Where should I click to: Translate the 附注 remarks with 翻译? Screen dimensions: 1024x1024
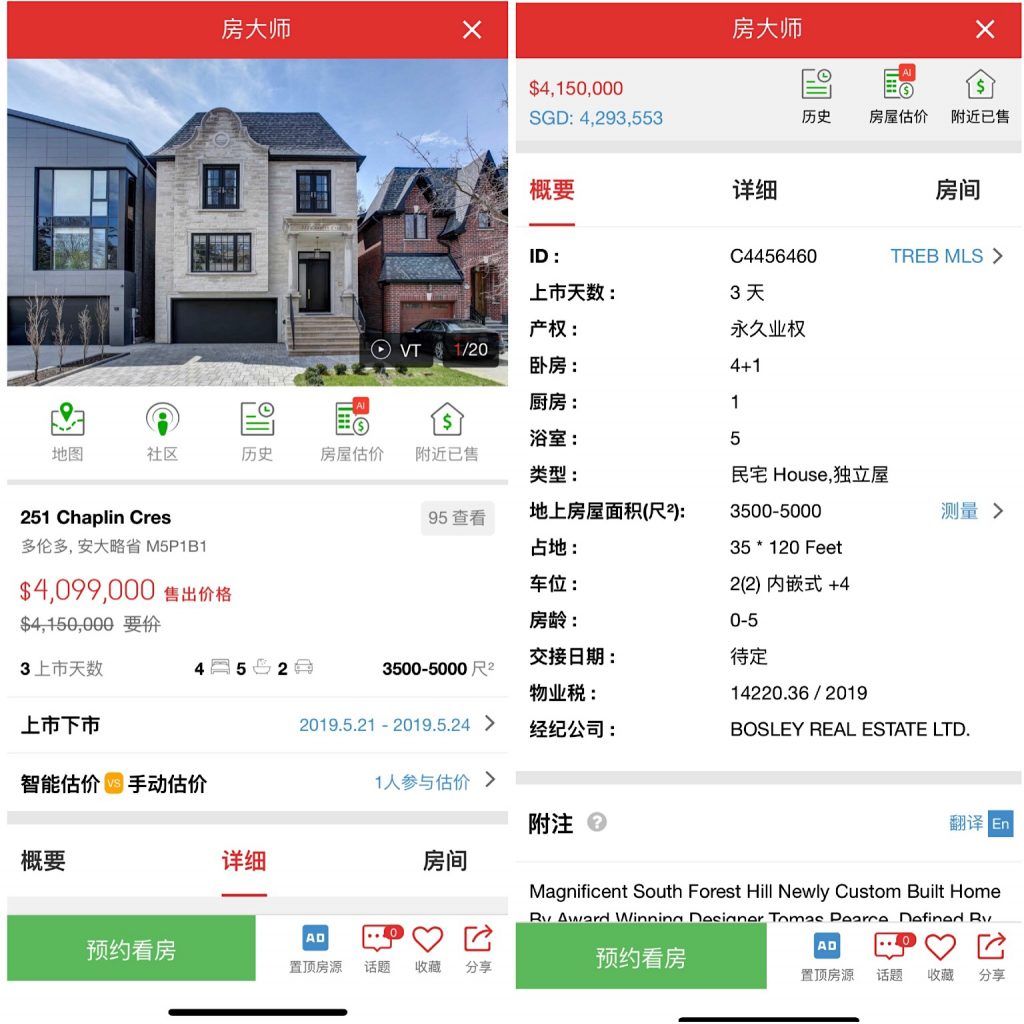[980, 824]
